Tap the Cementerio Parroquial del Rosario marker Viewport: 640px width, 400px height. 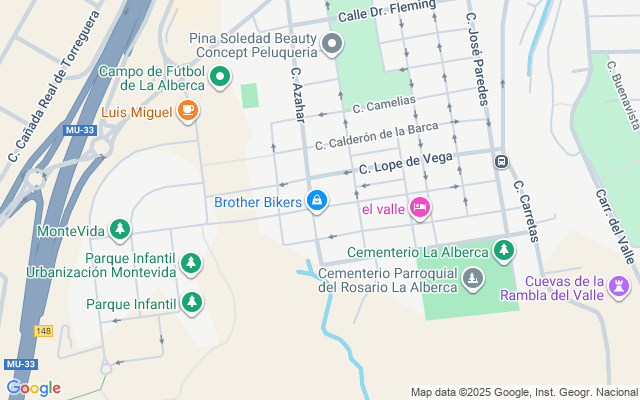(474, 279)
